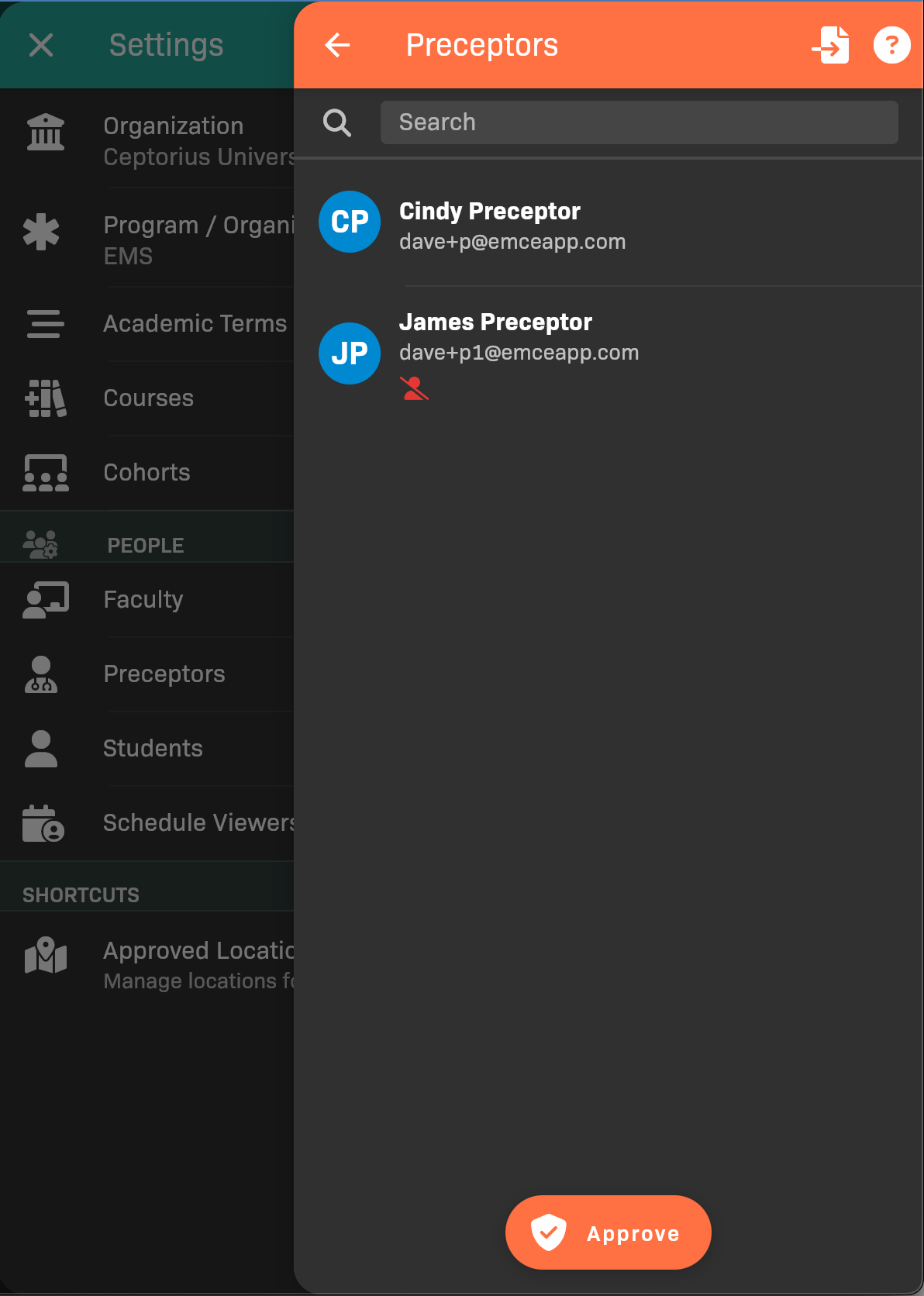Tap the magnifier search icon
924x1296 pixels.
337,122
